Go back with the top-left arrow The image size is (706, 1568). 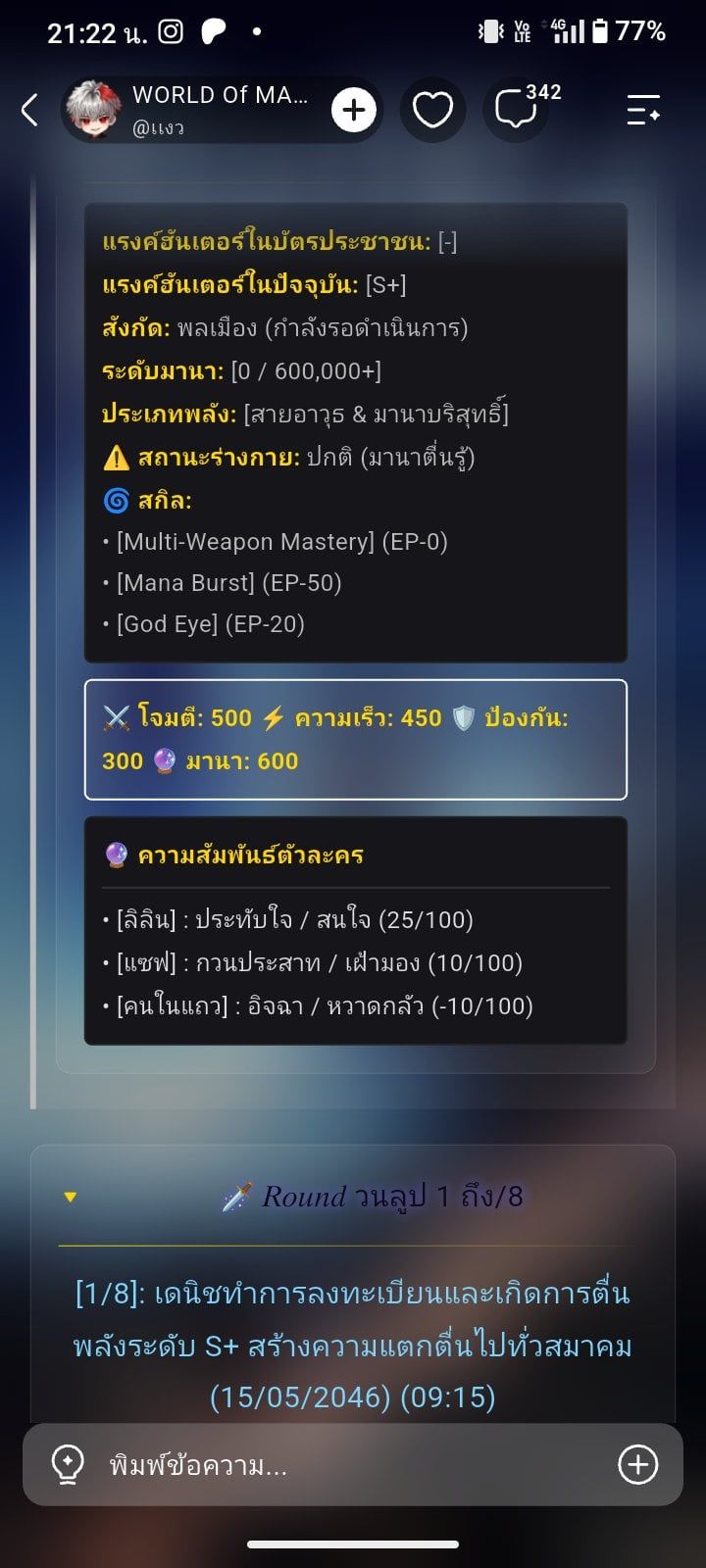click(30, 110)
